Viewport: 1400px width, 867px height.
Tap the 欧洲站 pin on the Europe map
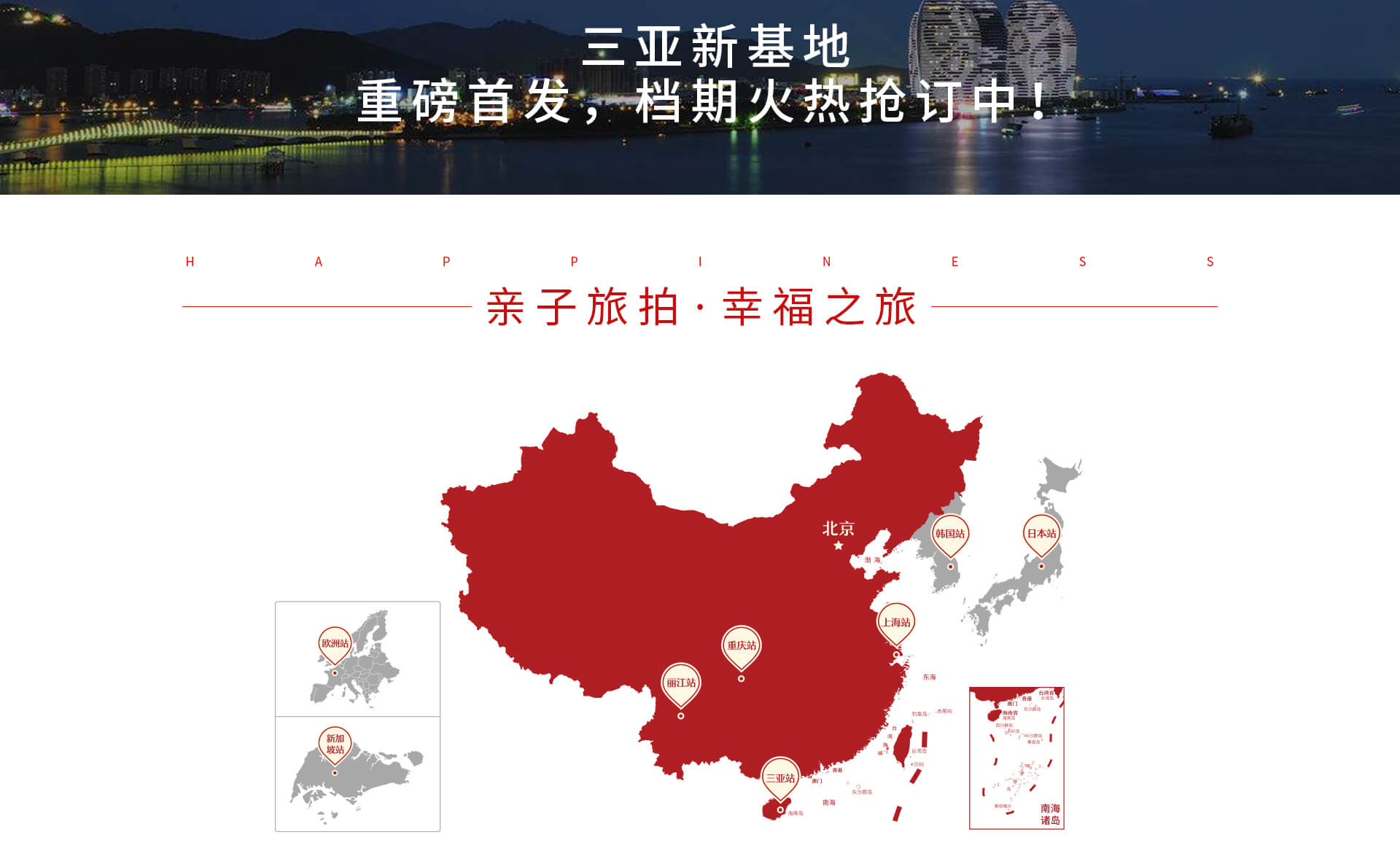[x=335, y=644]
